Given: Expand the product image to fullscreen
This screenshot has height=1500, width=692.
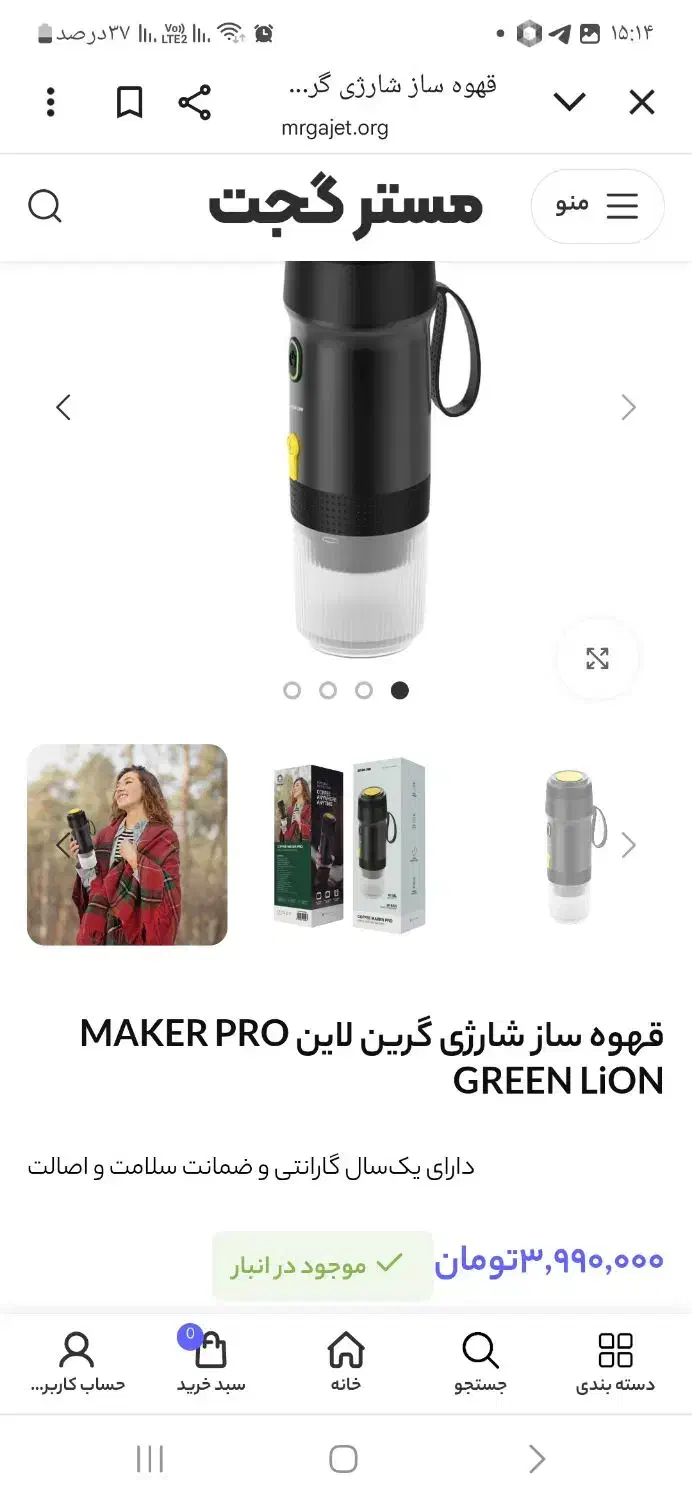Looking at the screenshot, I should [x=597, y=658].
